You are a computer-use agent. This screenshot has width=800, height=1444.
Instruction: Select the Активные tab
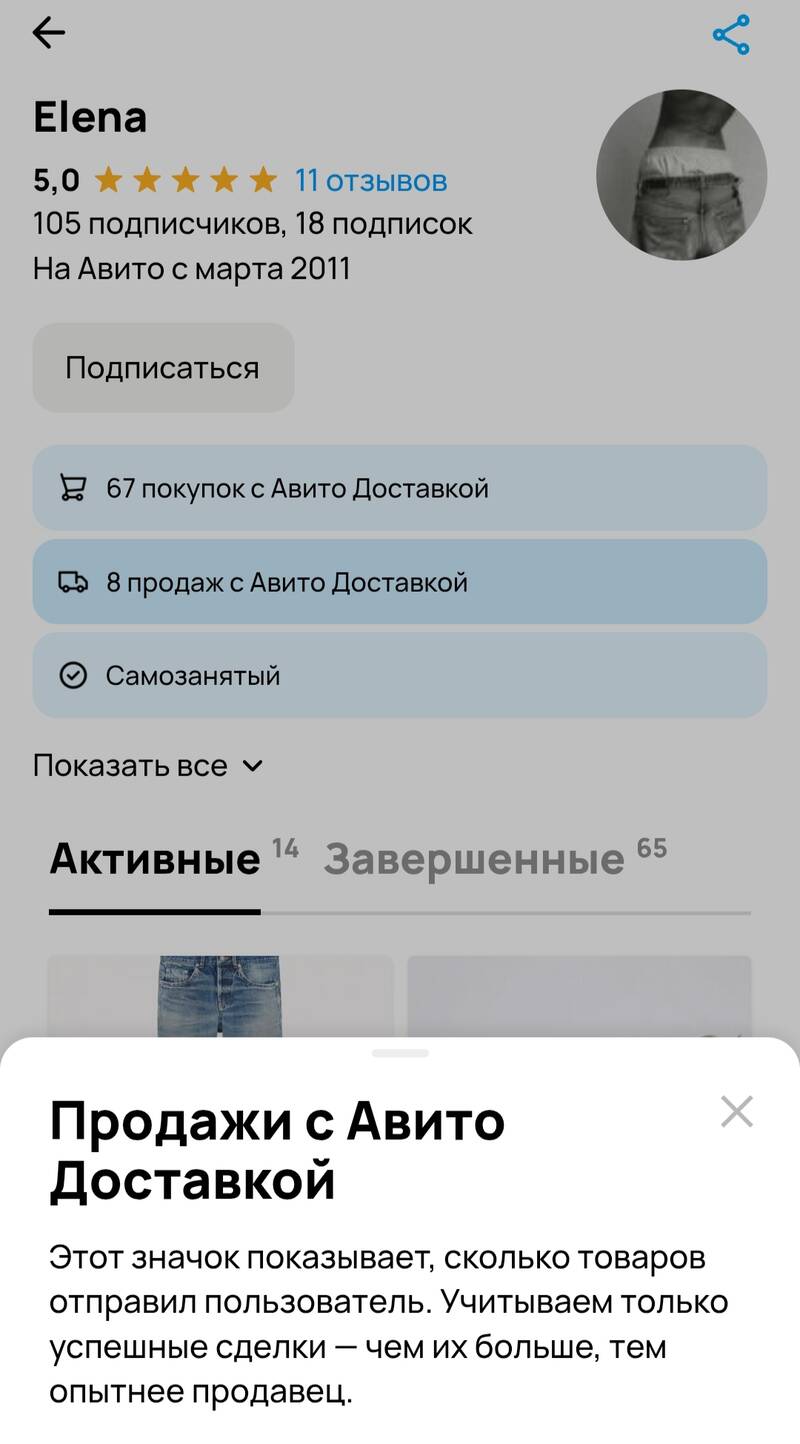[x=155, y=860]
